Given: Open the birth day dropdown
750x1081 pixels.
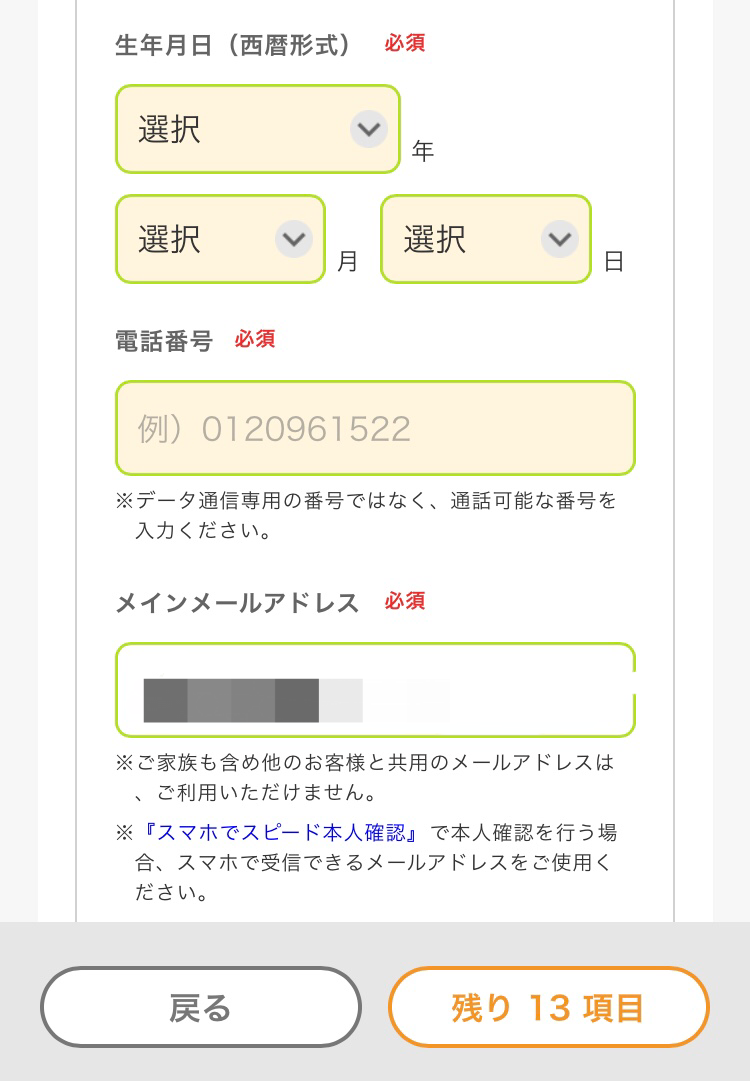Looking at the screenshot, I should point(486,239).
